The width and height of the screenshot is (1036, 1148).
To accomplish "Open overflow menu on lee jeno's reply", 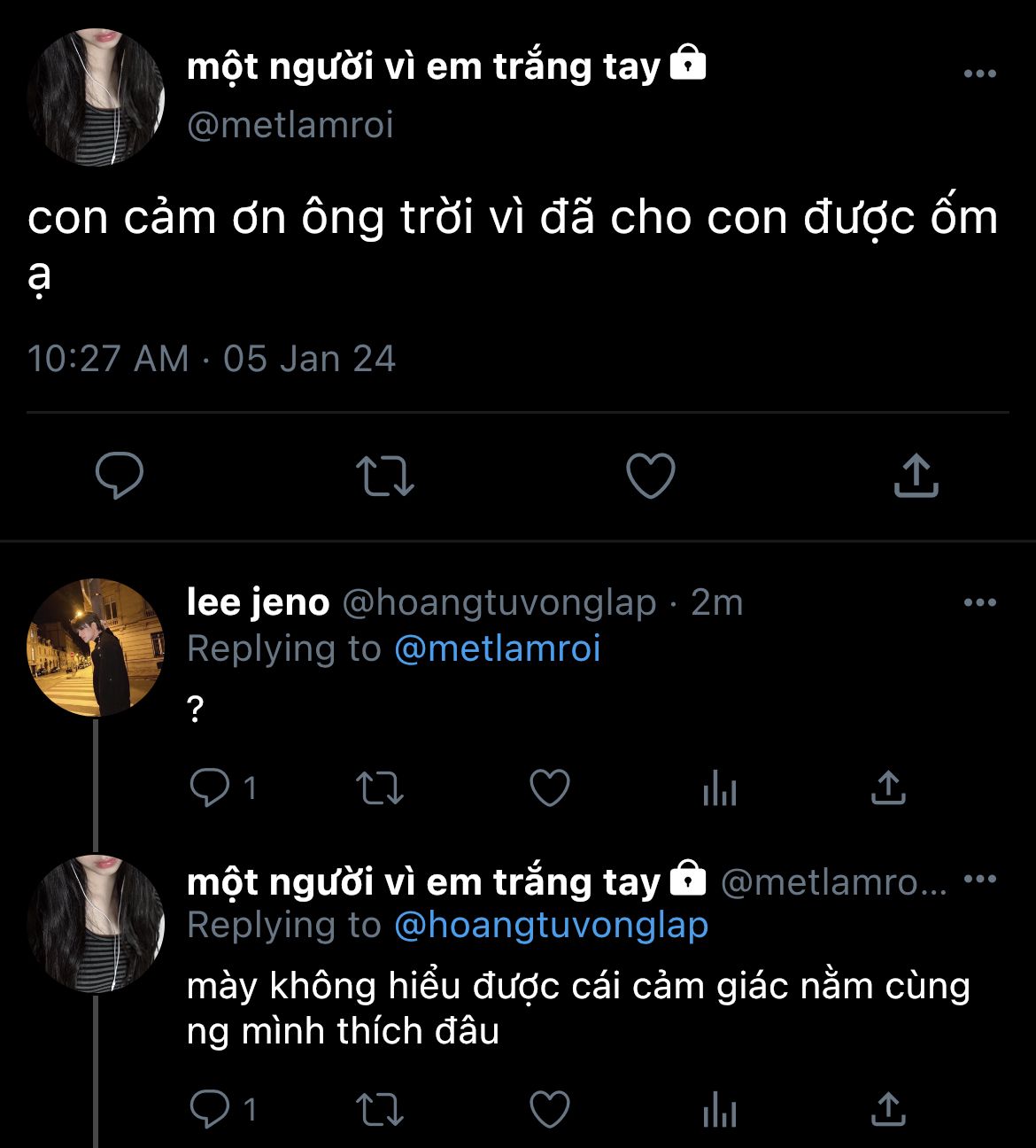I will tap(979, 602).
